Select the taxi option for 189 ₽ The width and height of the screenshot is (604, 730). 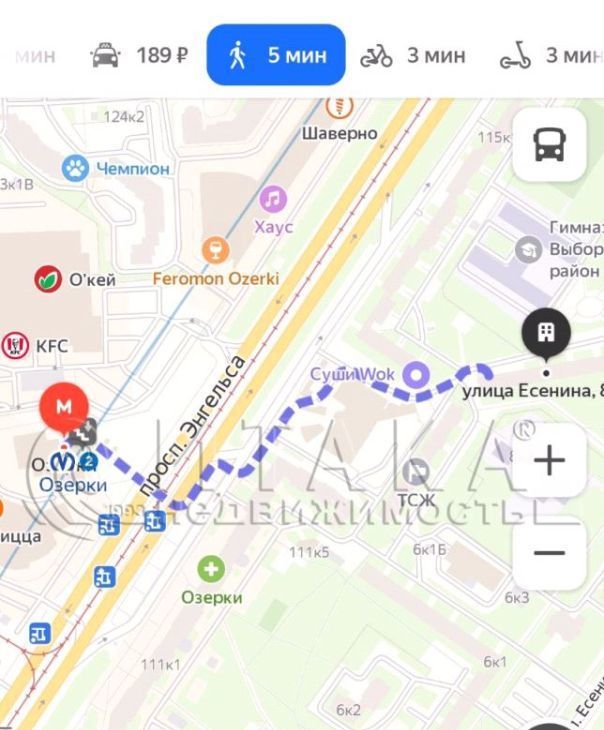(x=139, y=55)
